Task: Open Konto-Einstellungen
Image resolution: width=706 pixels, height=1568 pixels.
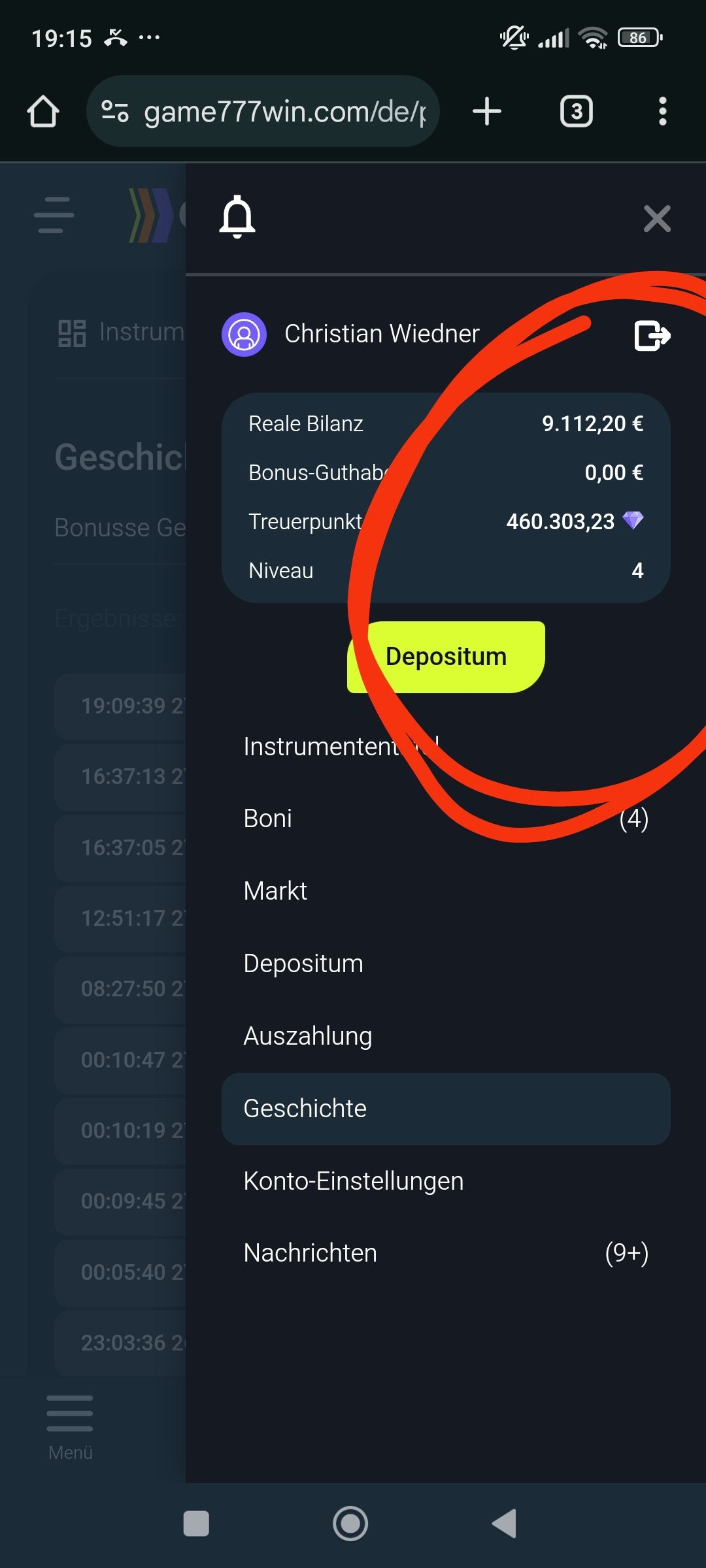Action: pyautogui.click(x=354, y=1181)
